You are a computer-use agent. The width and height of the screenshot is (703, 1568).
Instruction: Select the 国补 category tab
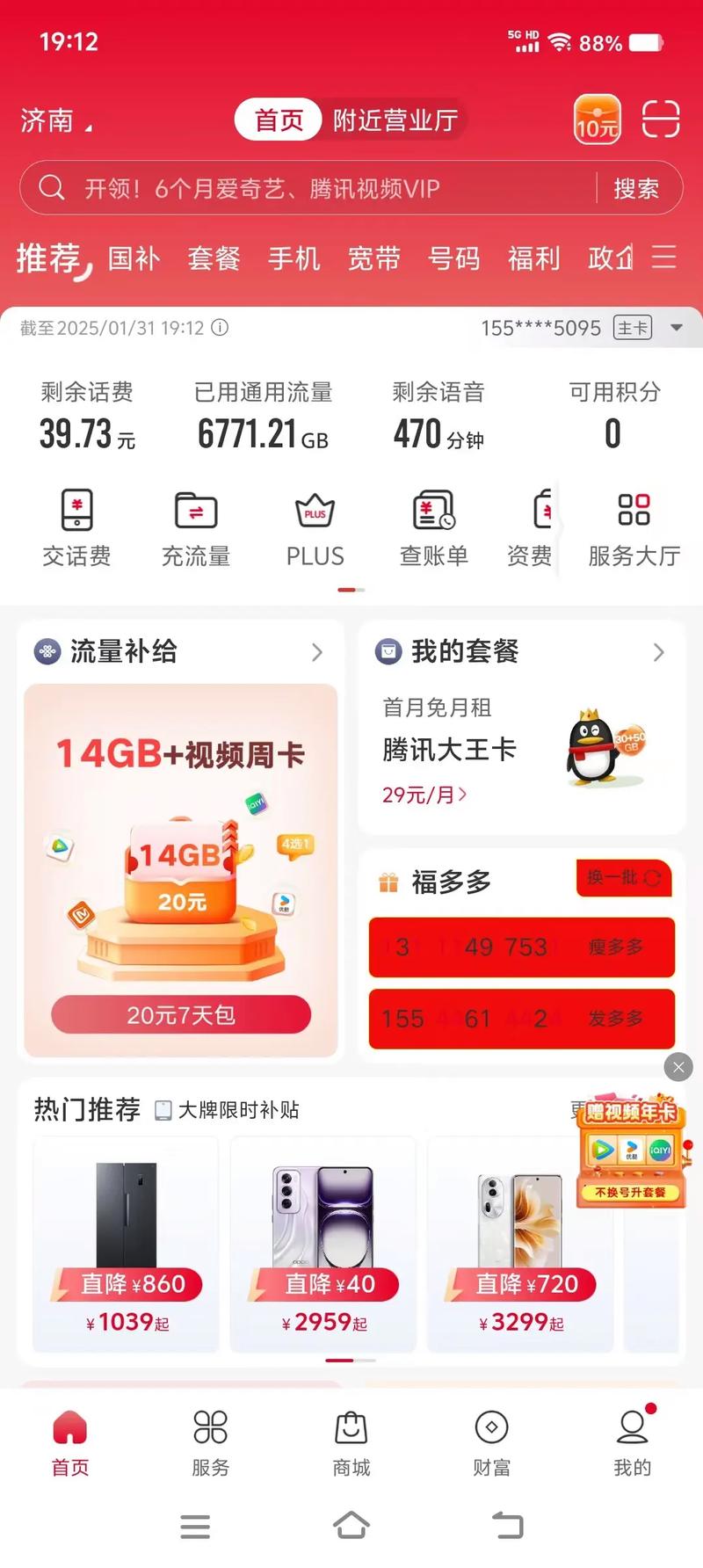click(134, 258)
